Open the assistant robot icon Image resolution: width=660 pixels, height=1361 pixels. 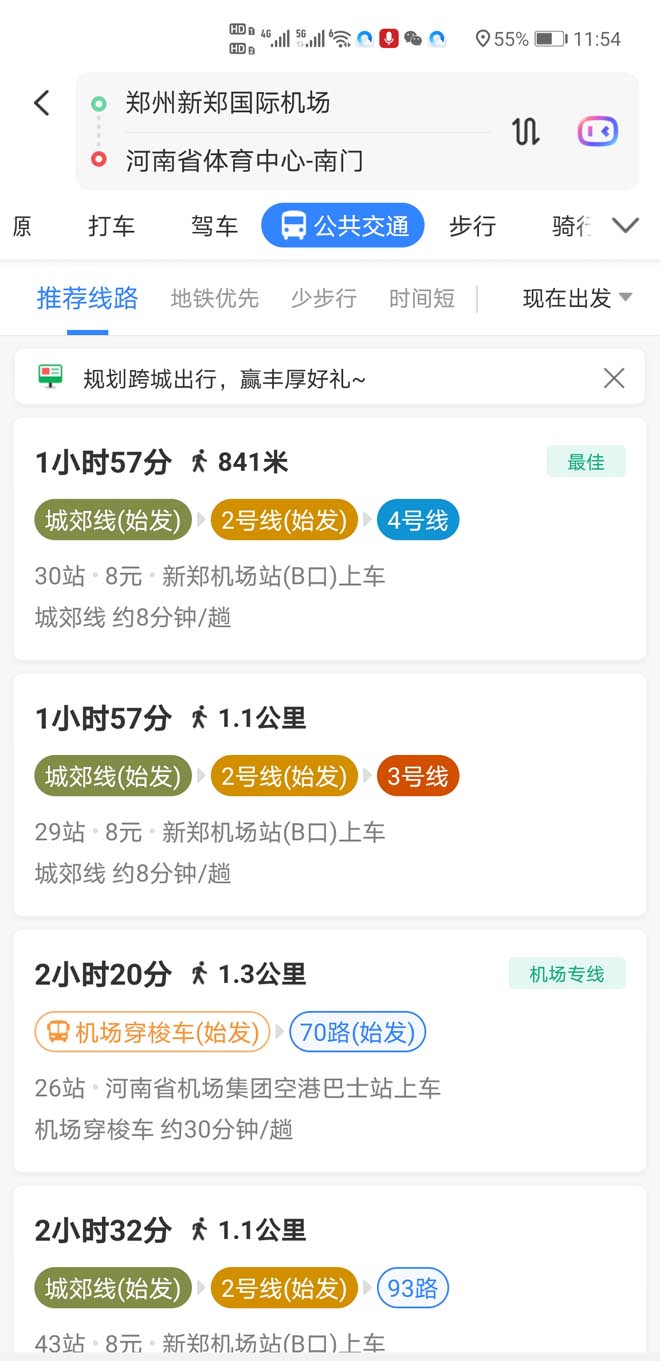coord(597,131)
